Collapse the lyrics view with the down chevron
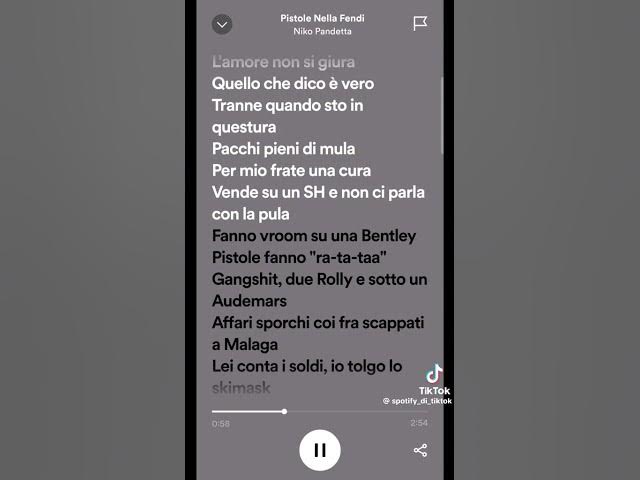The image size is (640, 480). coord(222,24)
